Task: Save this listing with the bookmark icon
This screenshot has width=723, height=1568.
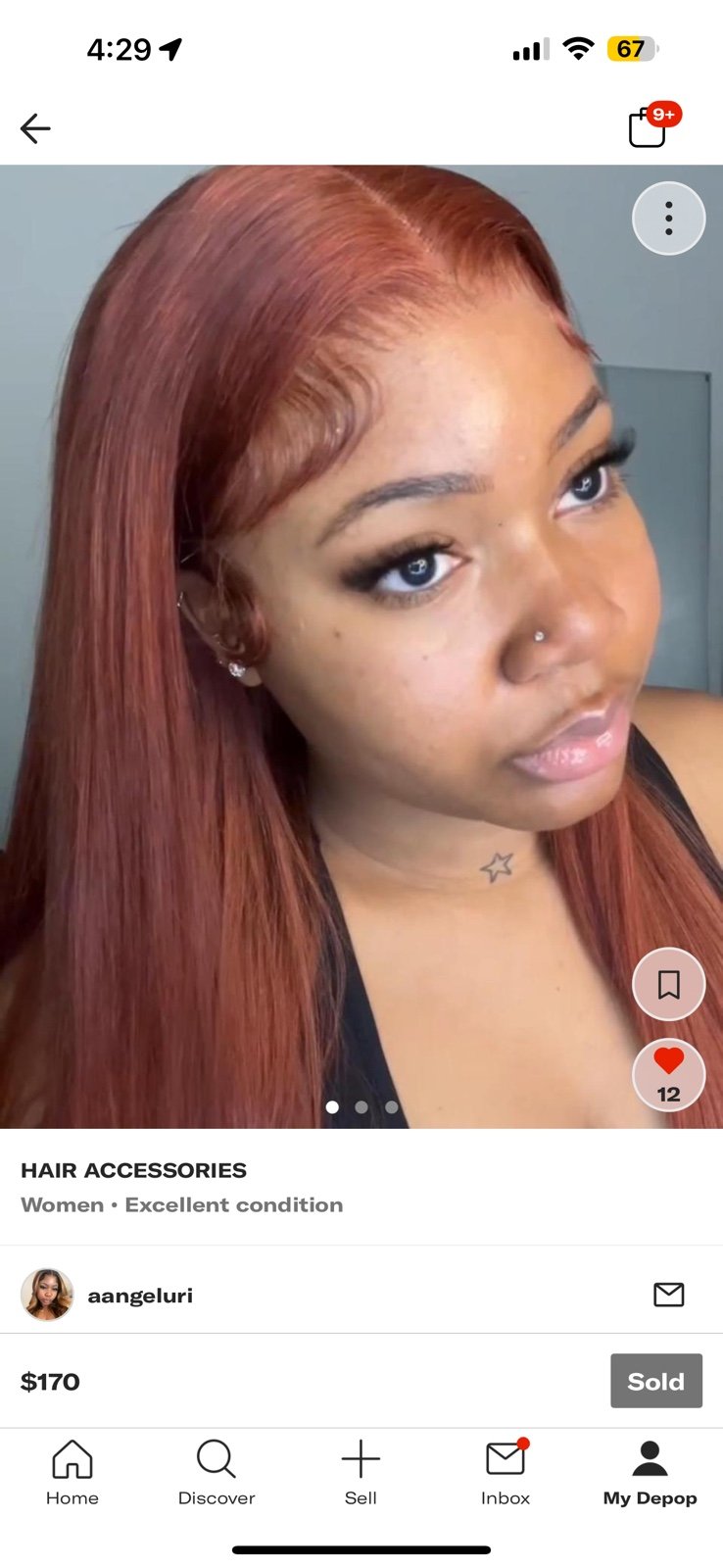Action: [x=669, y=984]
